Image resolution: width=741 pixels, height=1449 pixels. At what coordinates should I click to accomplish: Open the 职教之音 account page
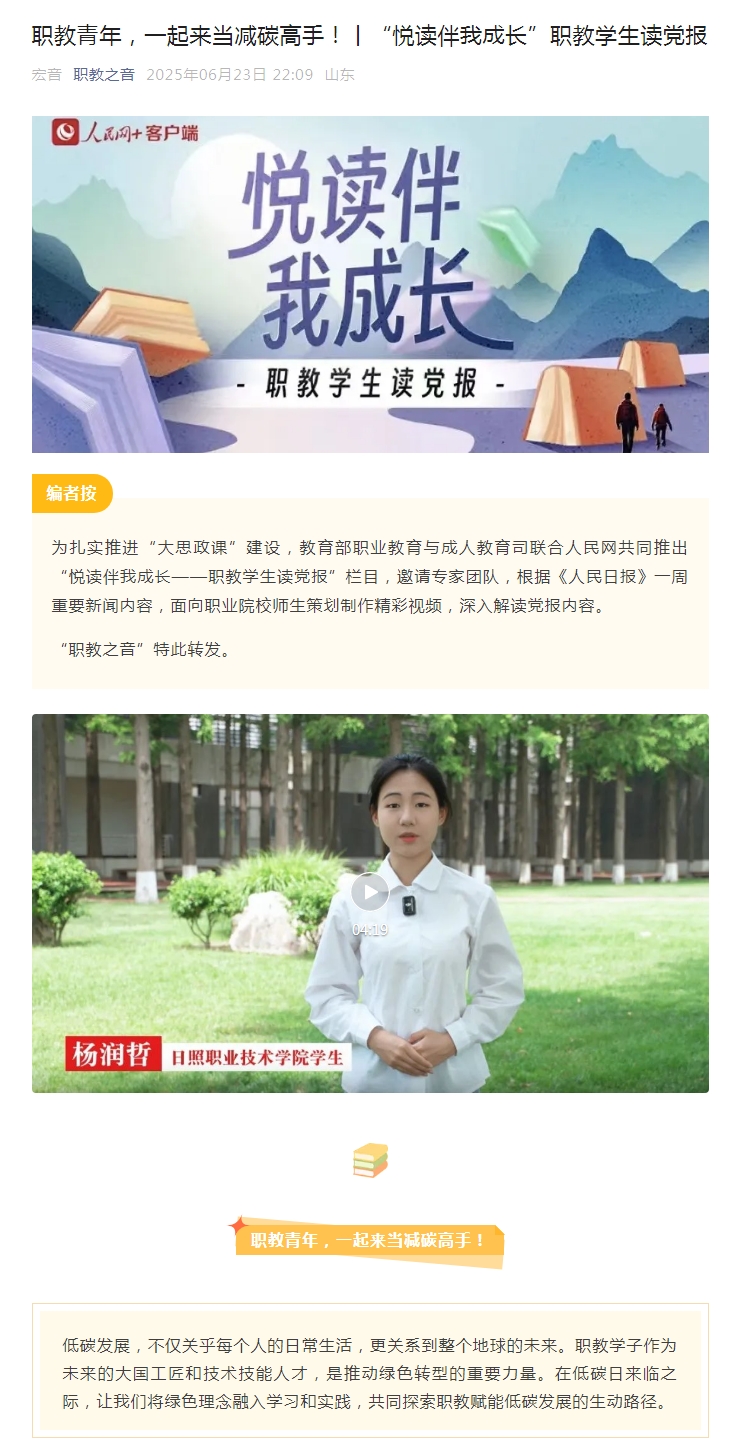point(103,75)
